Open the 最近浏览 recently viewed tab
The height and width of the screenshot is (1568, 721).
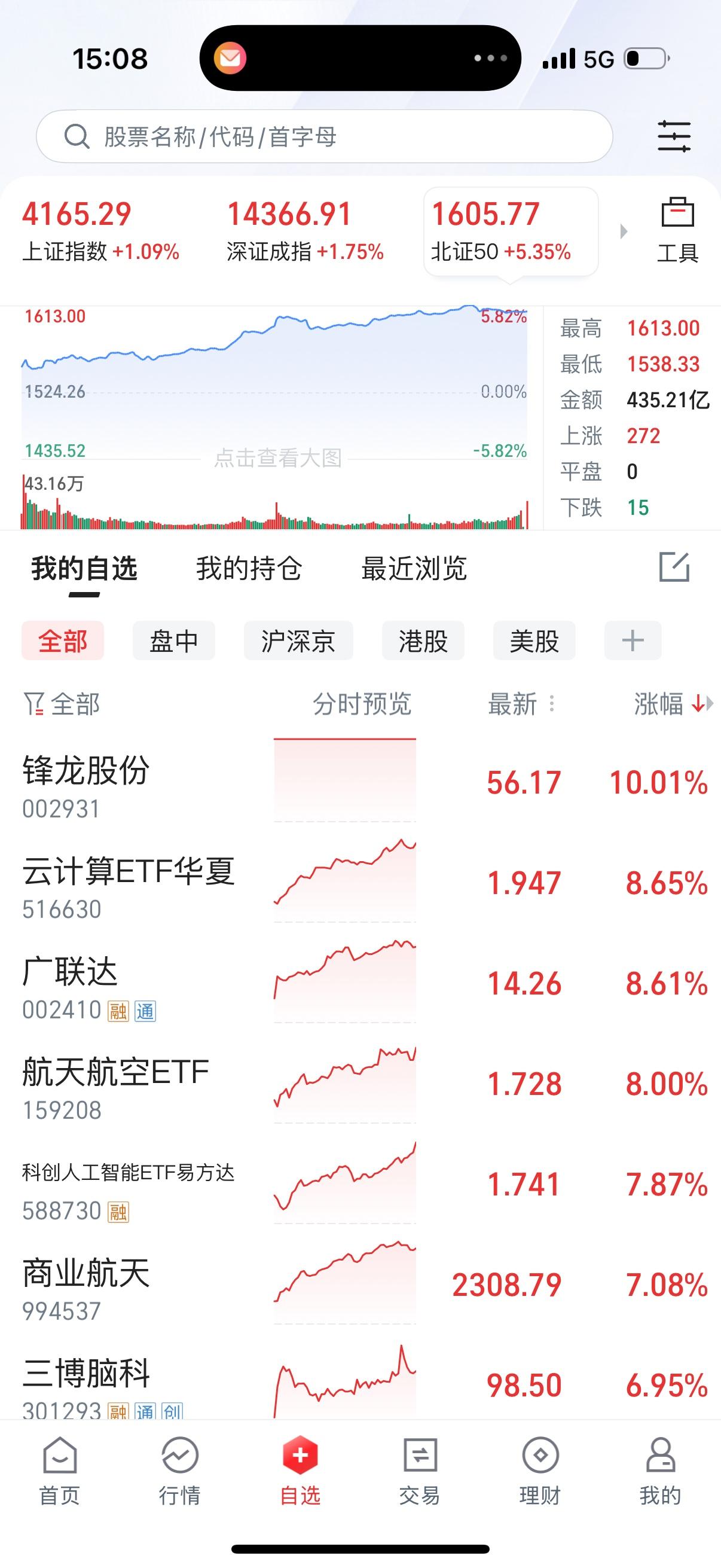pos(415,569)
